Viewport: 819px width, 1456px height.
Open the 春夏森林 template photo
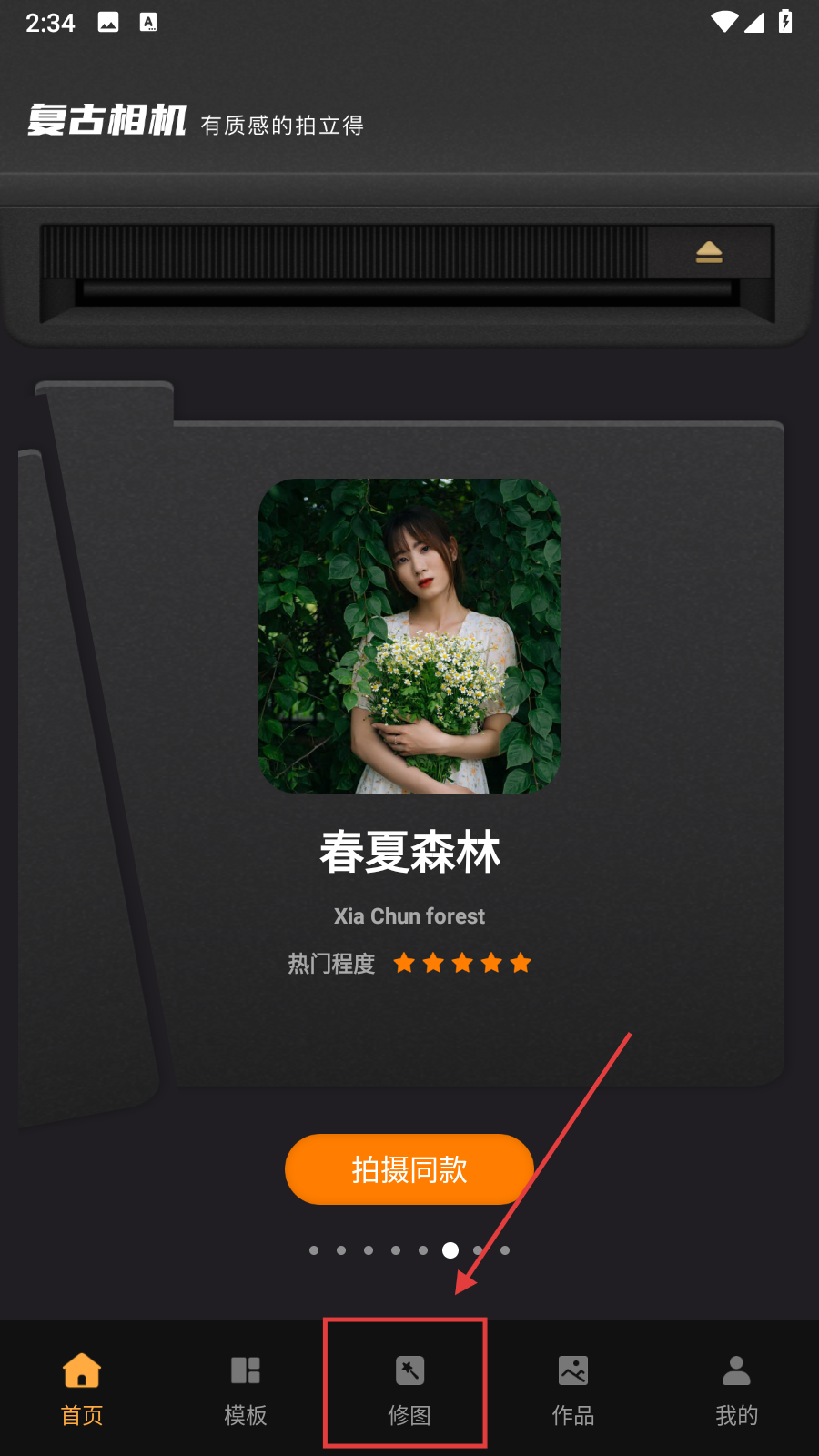[x=409, y=635]
